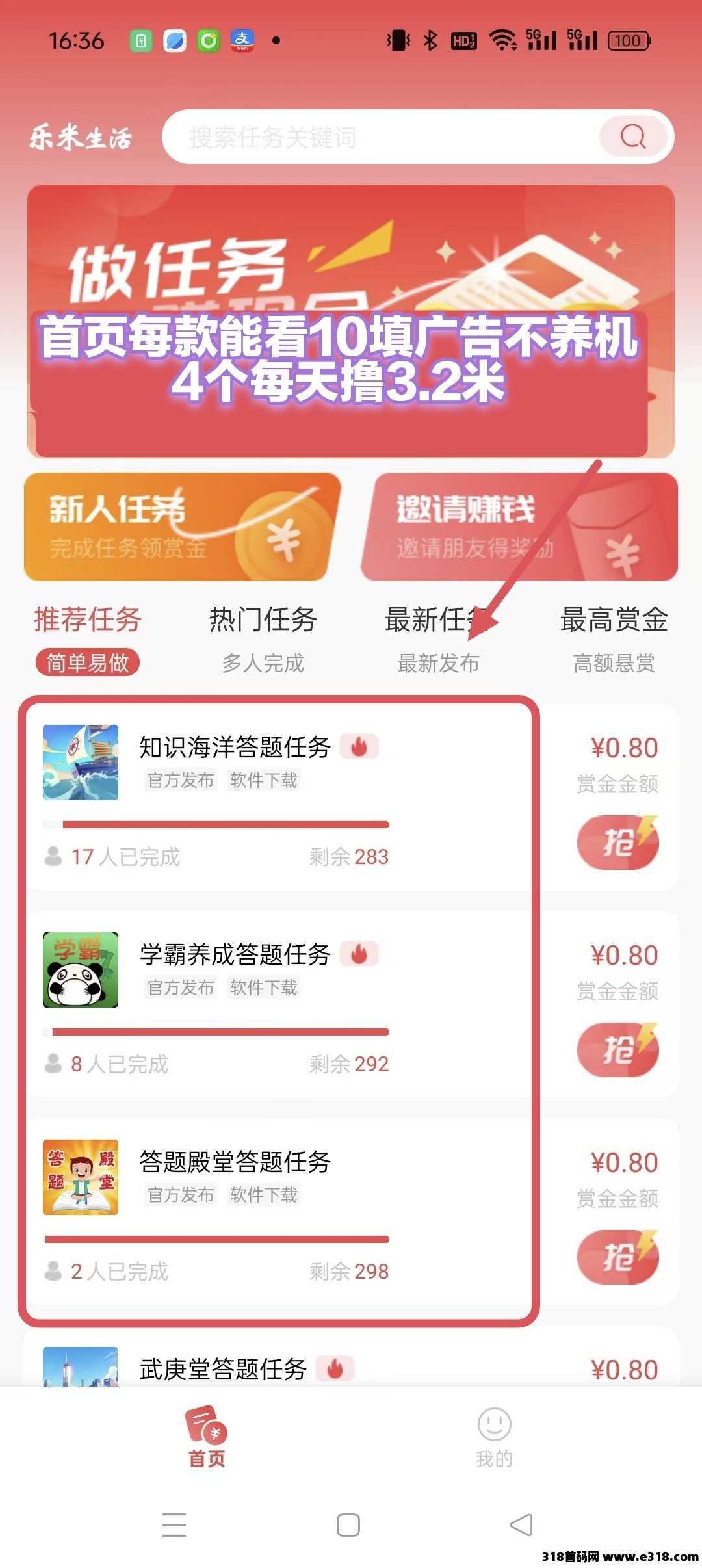The image size is (702, 1568).
Task: Open the system recent apps menu
Action: click(174, 1525)
